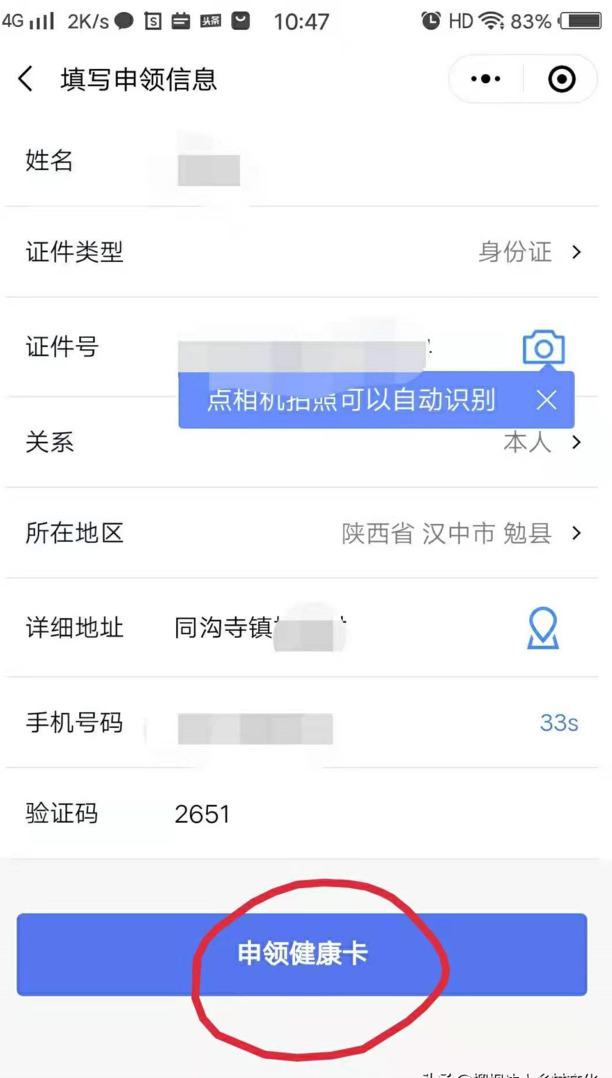Dismiss the 点相机拍照可以自动识别 tooltip

click(546, 401)
